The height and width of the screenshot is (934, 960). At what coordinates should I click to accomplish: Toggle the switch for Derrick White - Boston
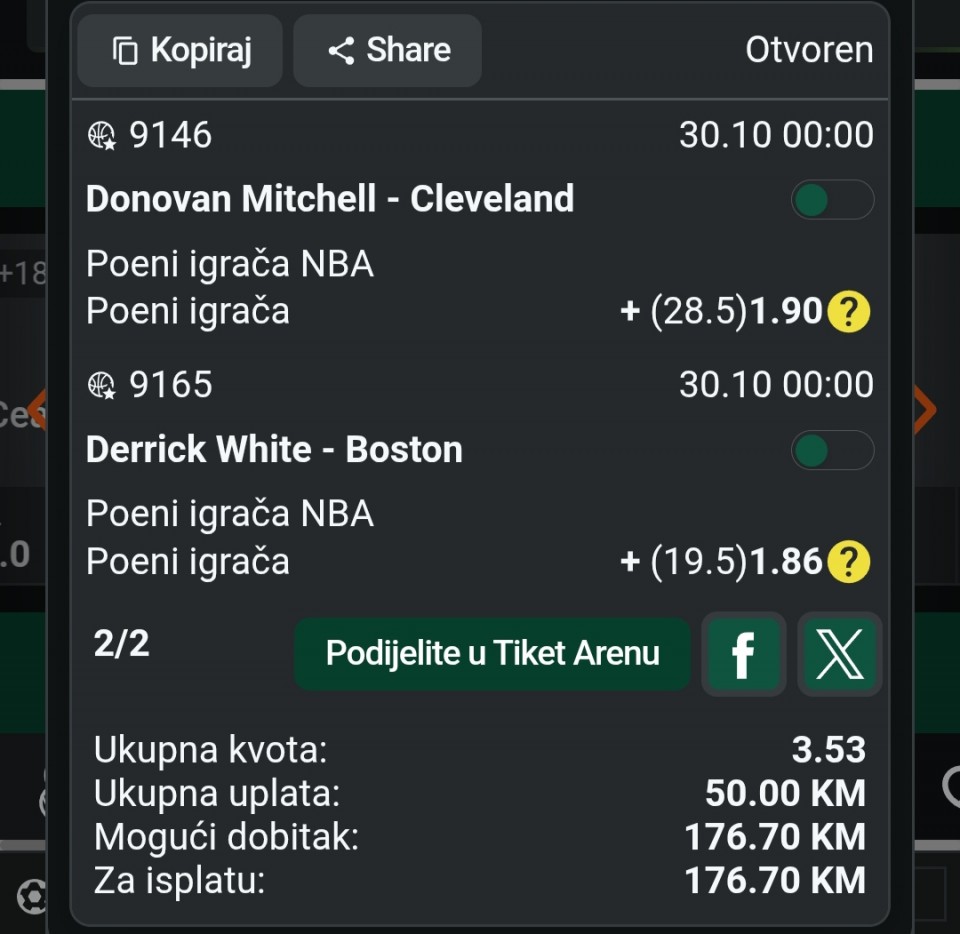[832, 450]
